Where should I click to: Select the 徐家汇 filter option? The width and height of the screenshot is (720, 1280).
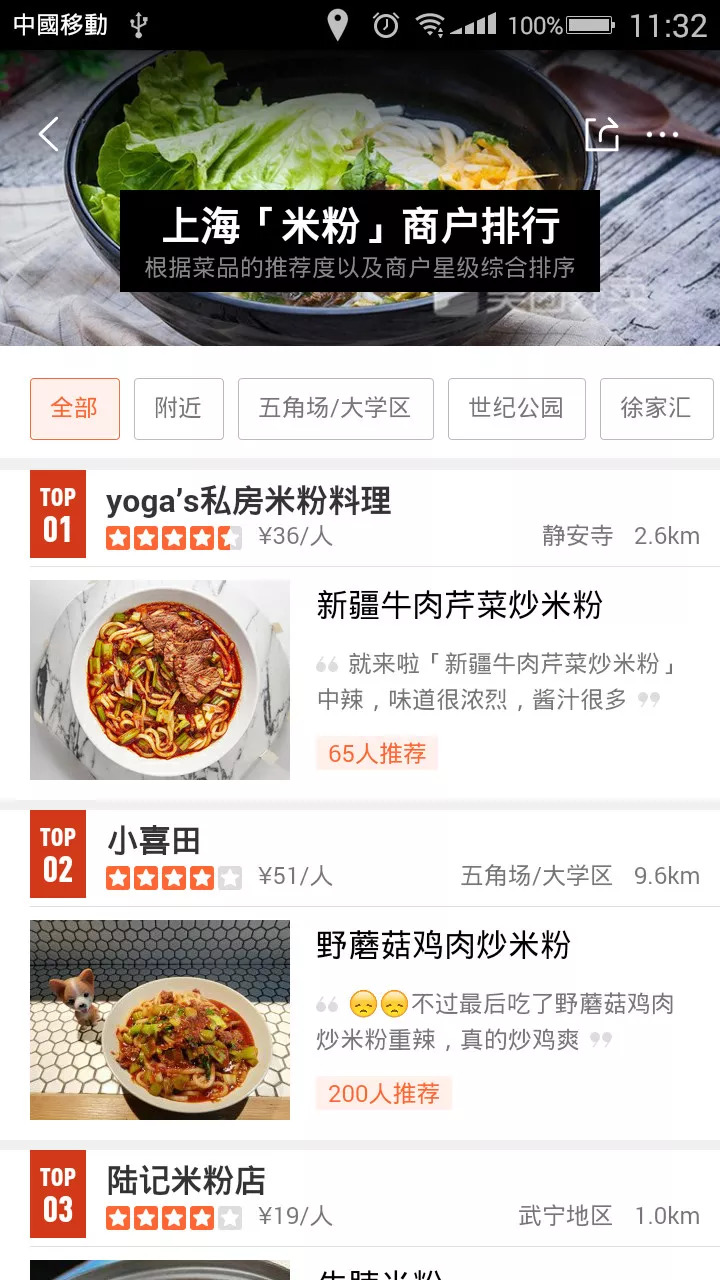click(656, 408)
